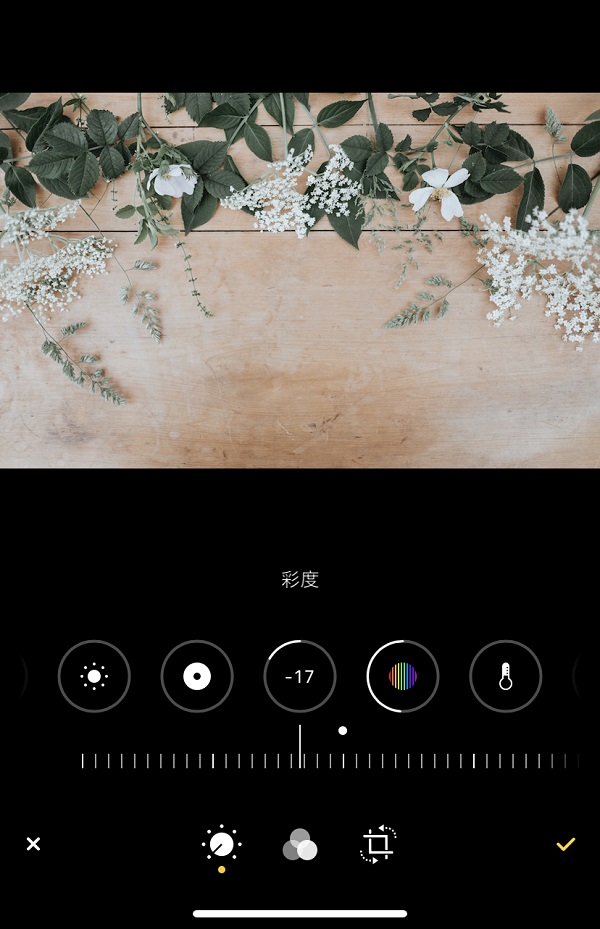The image size is (600, 929).
Task: Confirm edits with the yellow checkmark
Action: 566,844
